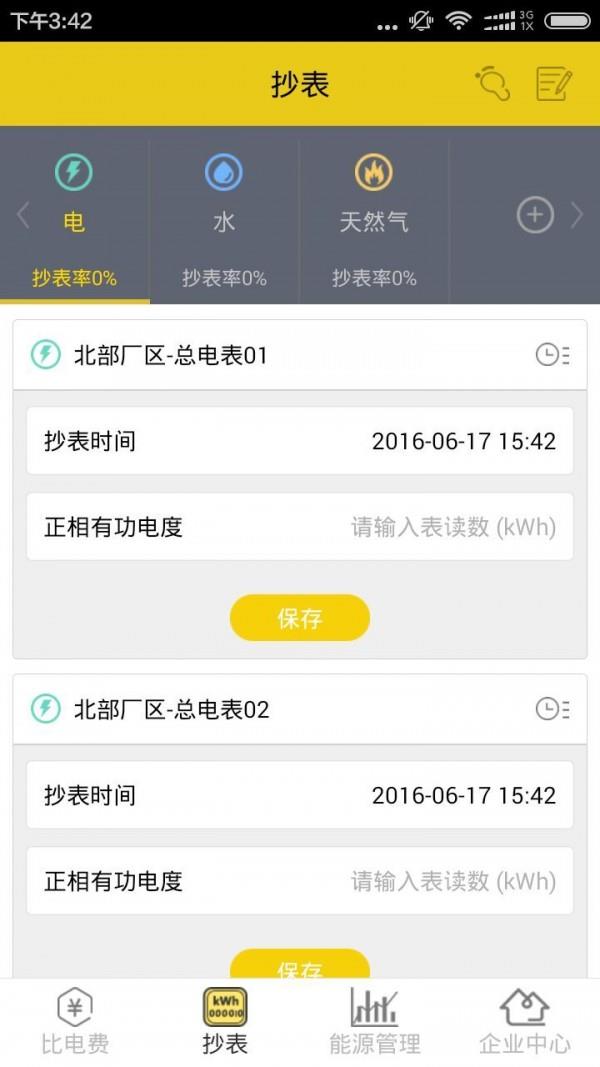Switch to the 企业中心 tab
This screenshot has height=1067, width=600.
point(525,1022)
